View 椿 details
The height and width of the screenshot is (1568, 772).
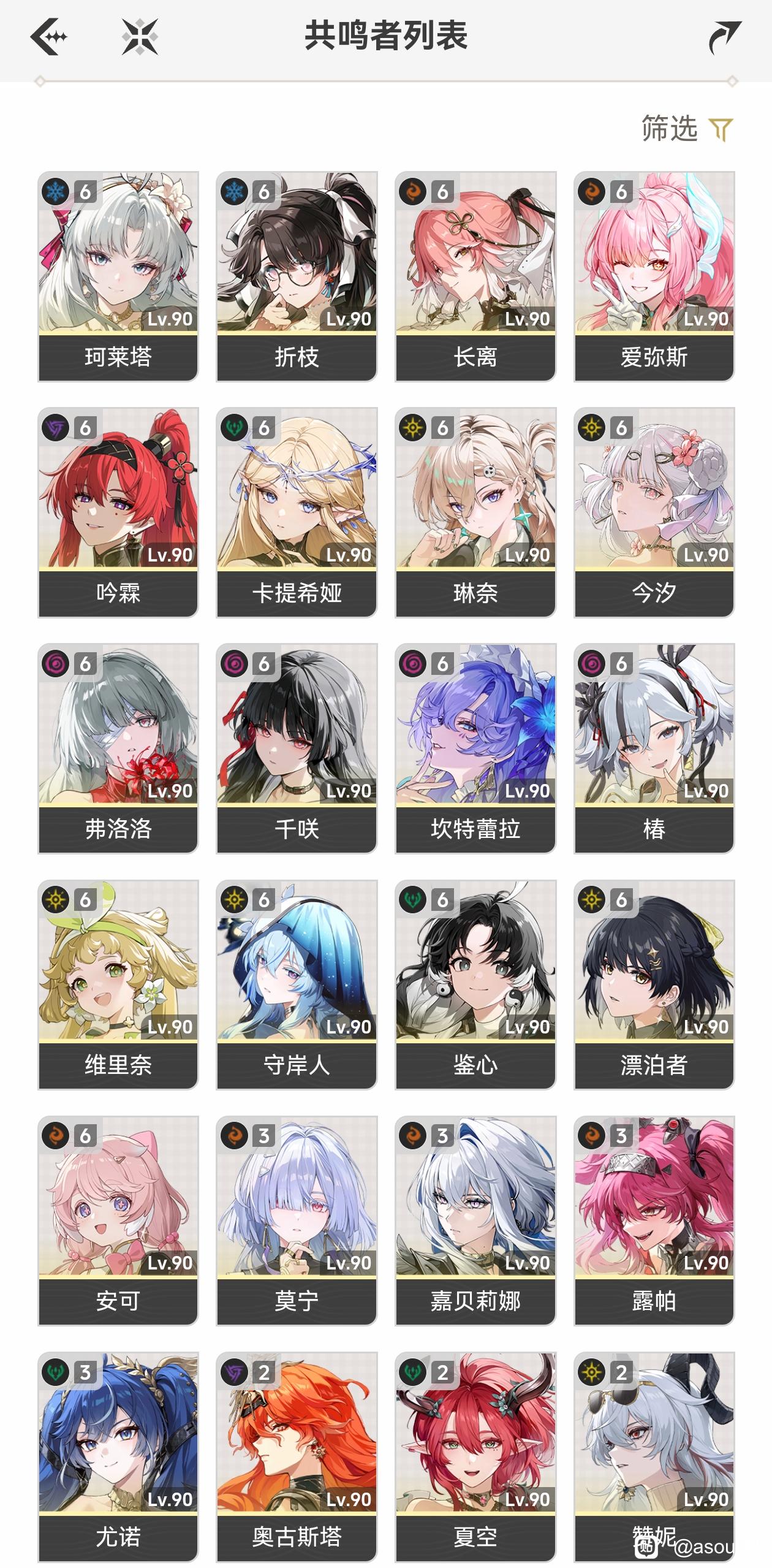pyautogui.click(x=654, y=748)
